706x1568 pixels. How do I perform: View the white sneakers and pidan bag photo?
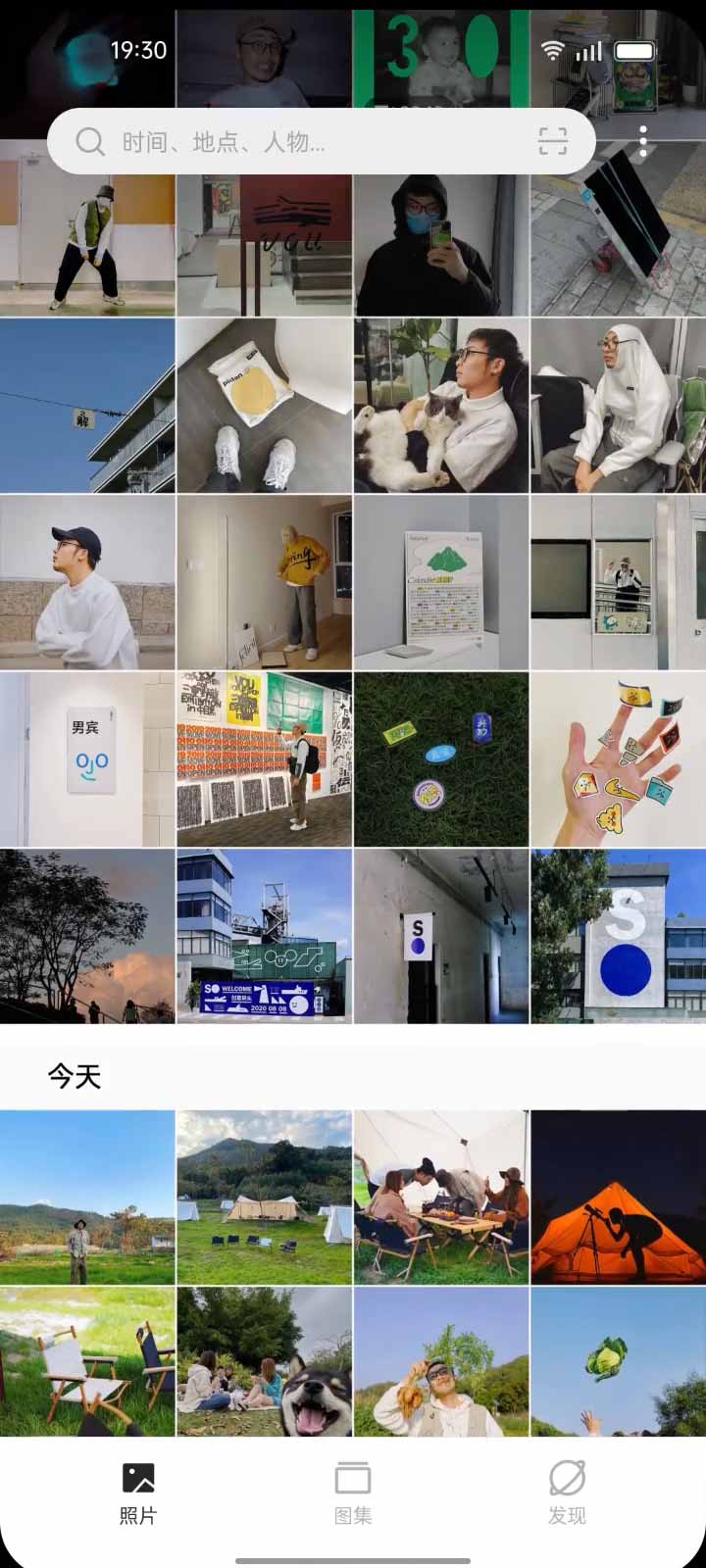click(264, 405)
